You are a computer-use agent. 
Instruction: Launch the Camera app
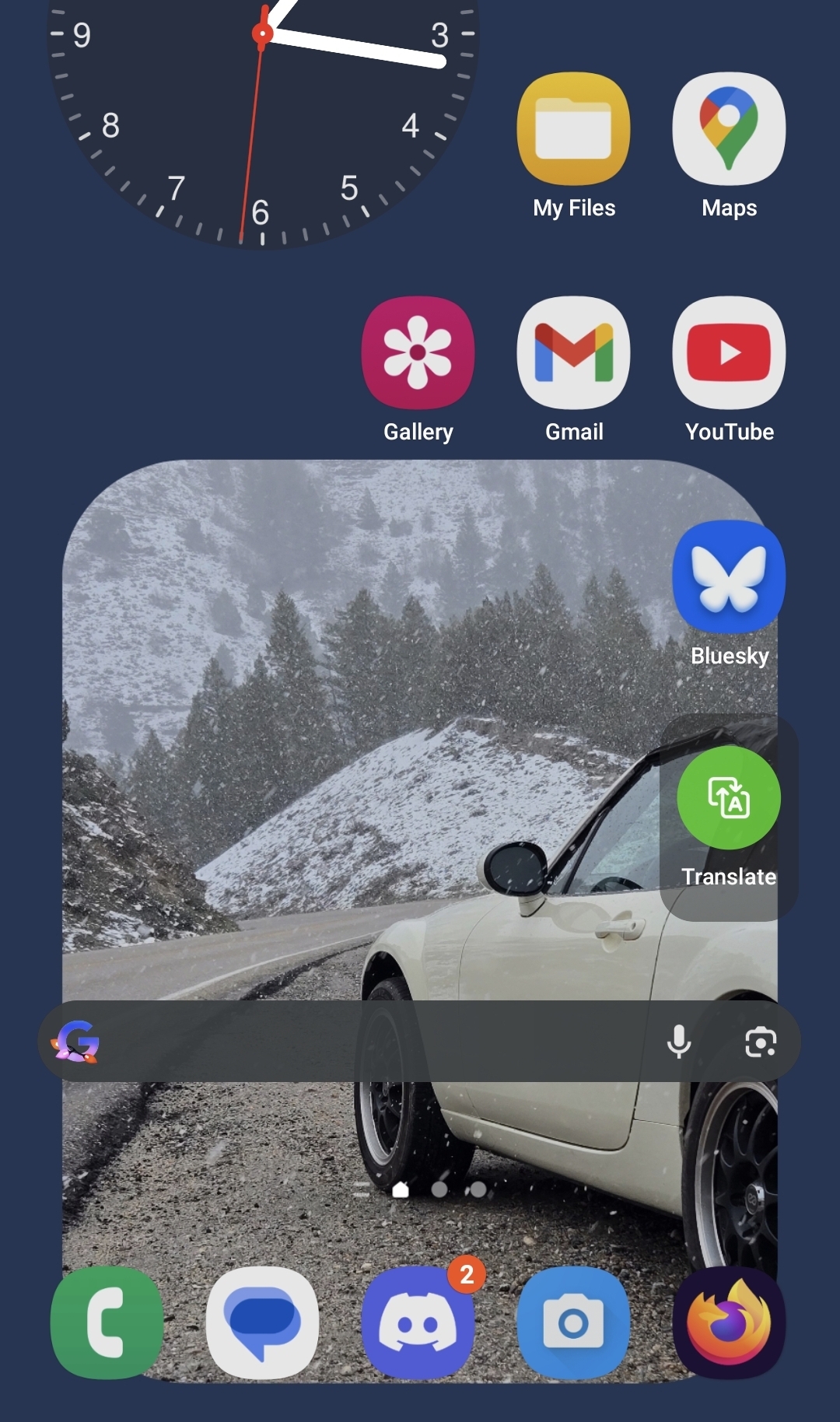tap(573, 1322)
